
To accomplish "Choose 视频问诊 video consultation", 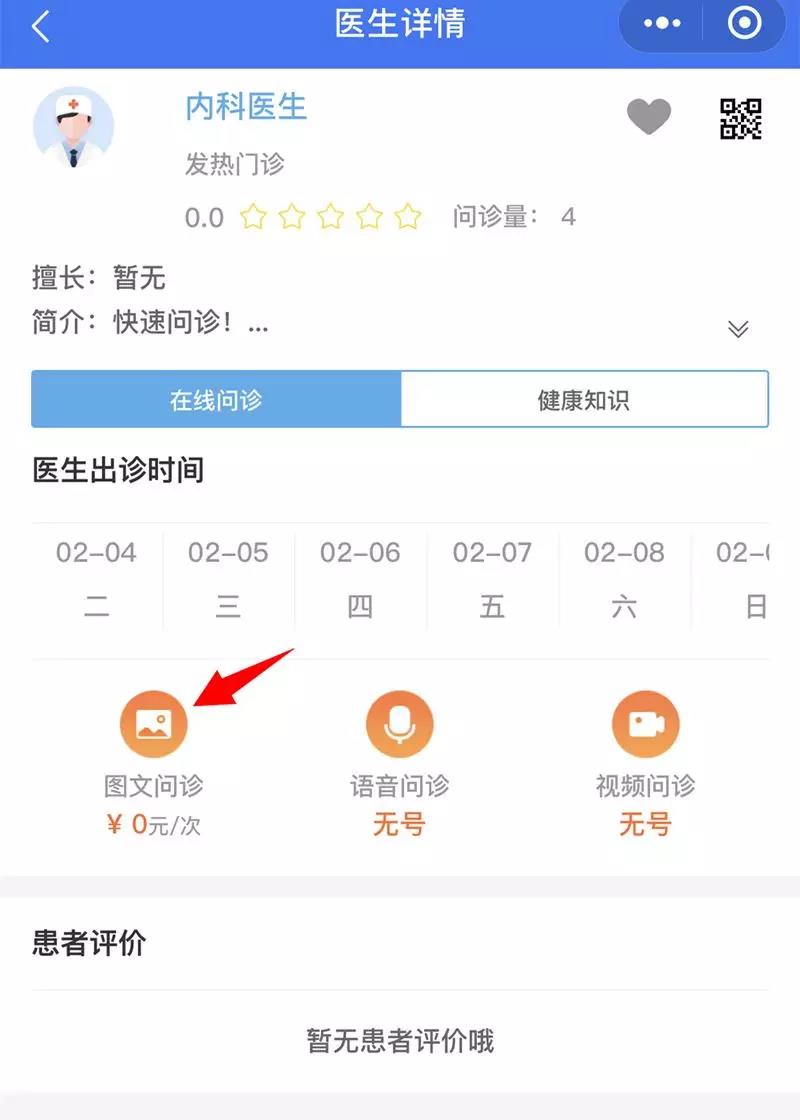I will [645, 724].
